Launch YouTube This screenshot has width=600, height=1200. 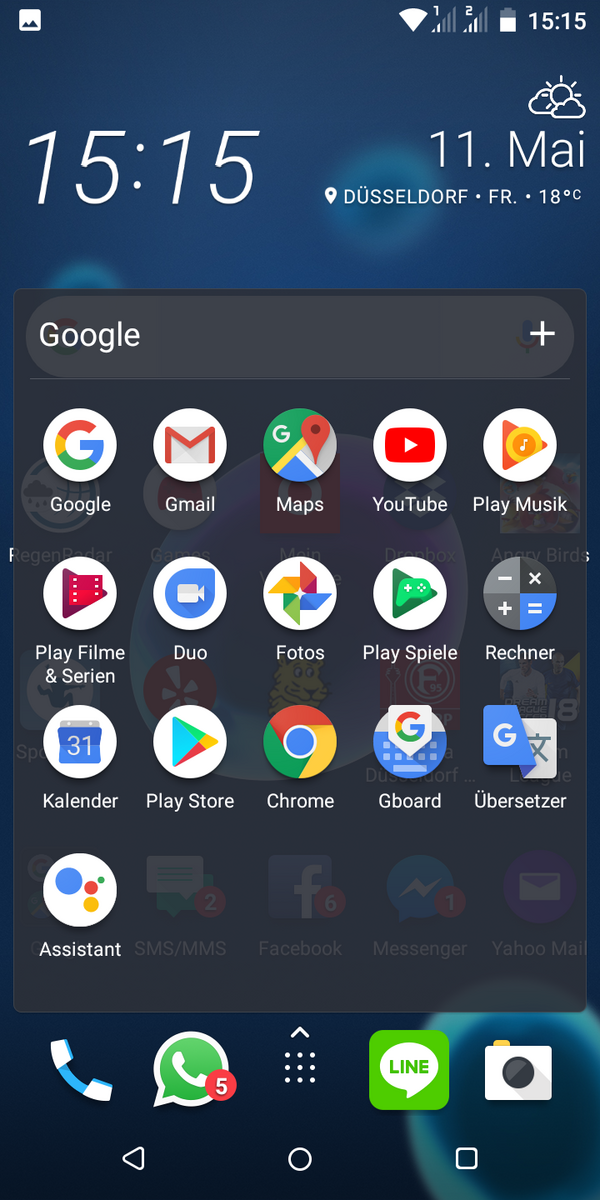click(410, 447)
